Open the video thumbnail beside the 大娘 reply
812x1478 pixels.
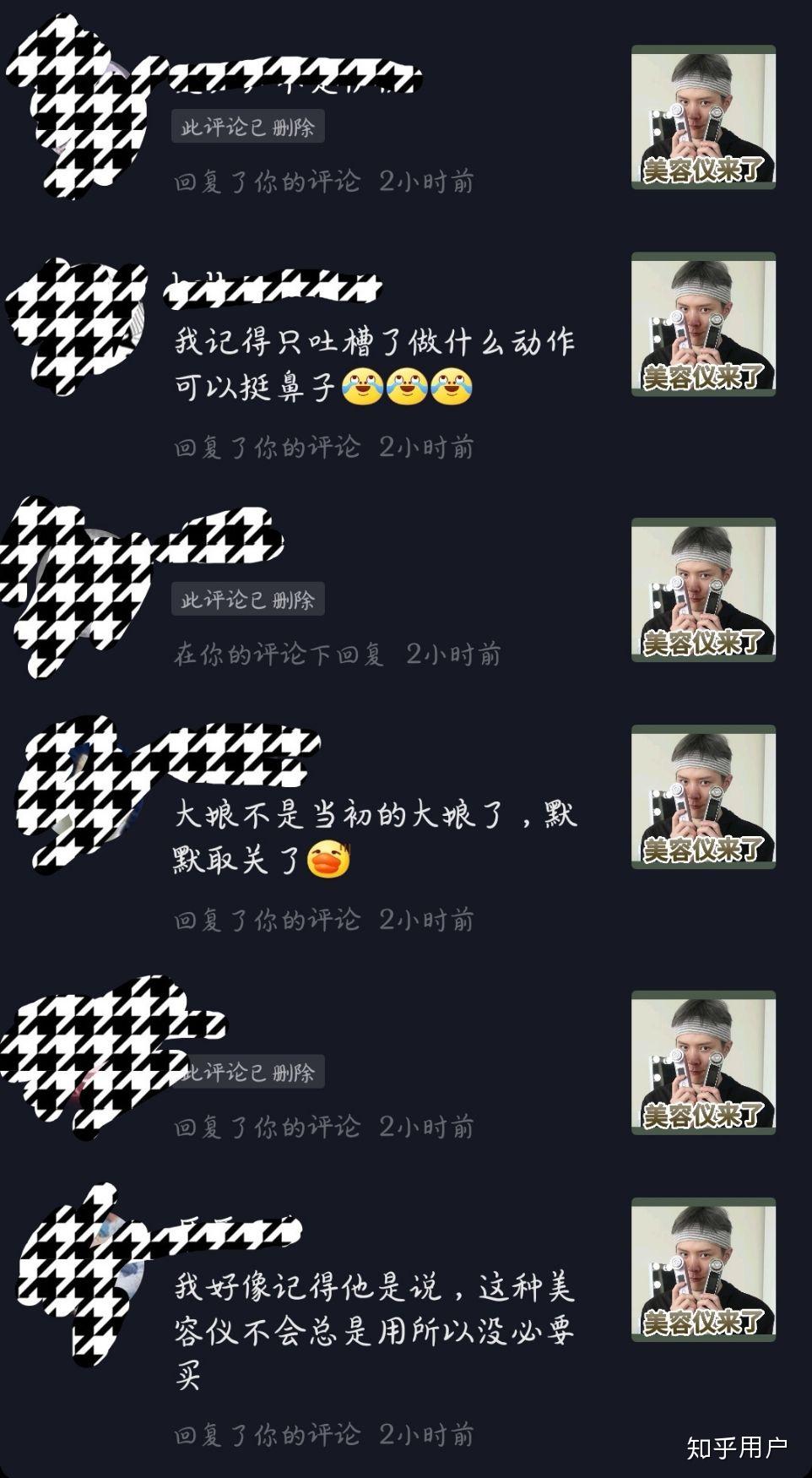(703, 796)
